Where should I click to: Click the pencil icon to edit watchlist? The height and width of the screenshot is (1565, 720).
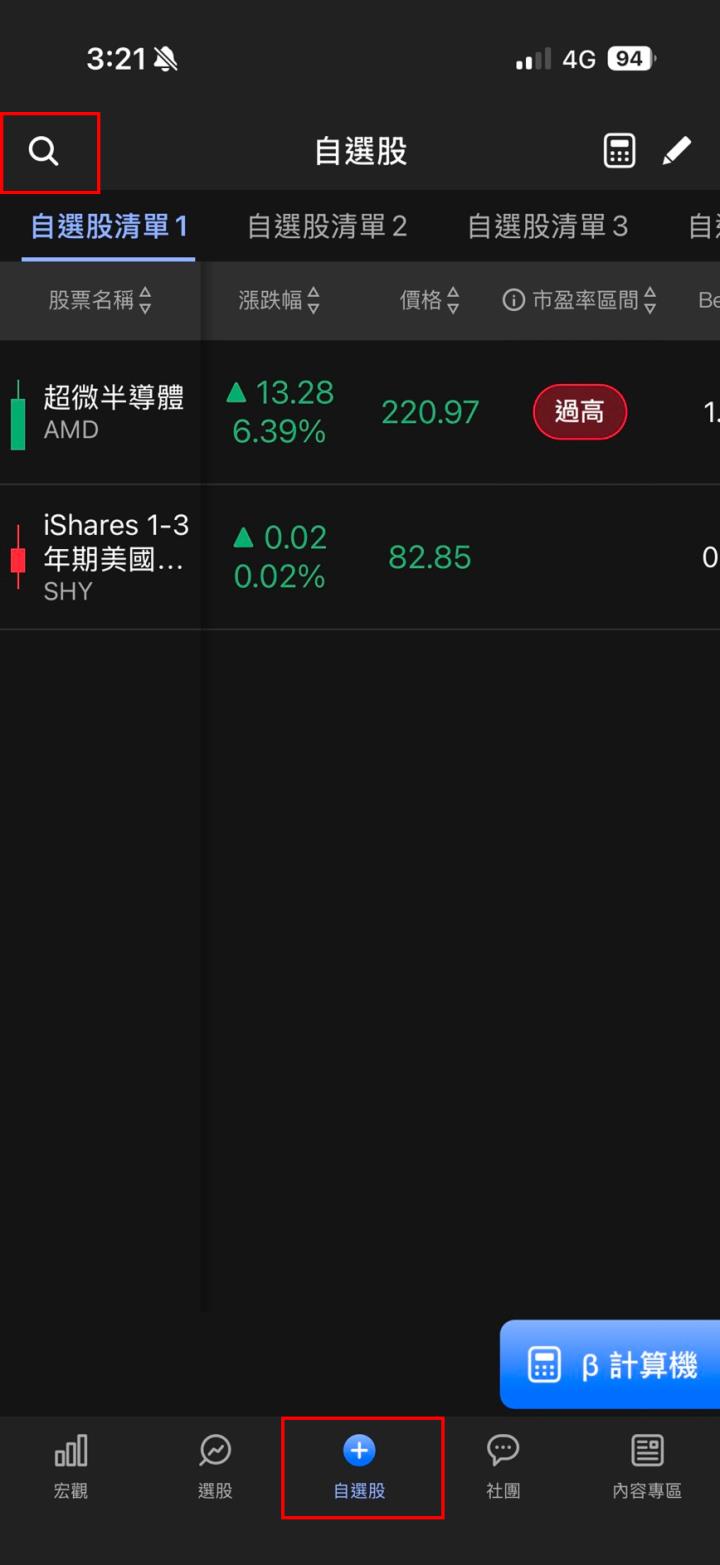click(677, 149)
